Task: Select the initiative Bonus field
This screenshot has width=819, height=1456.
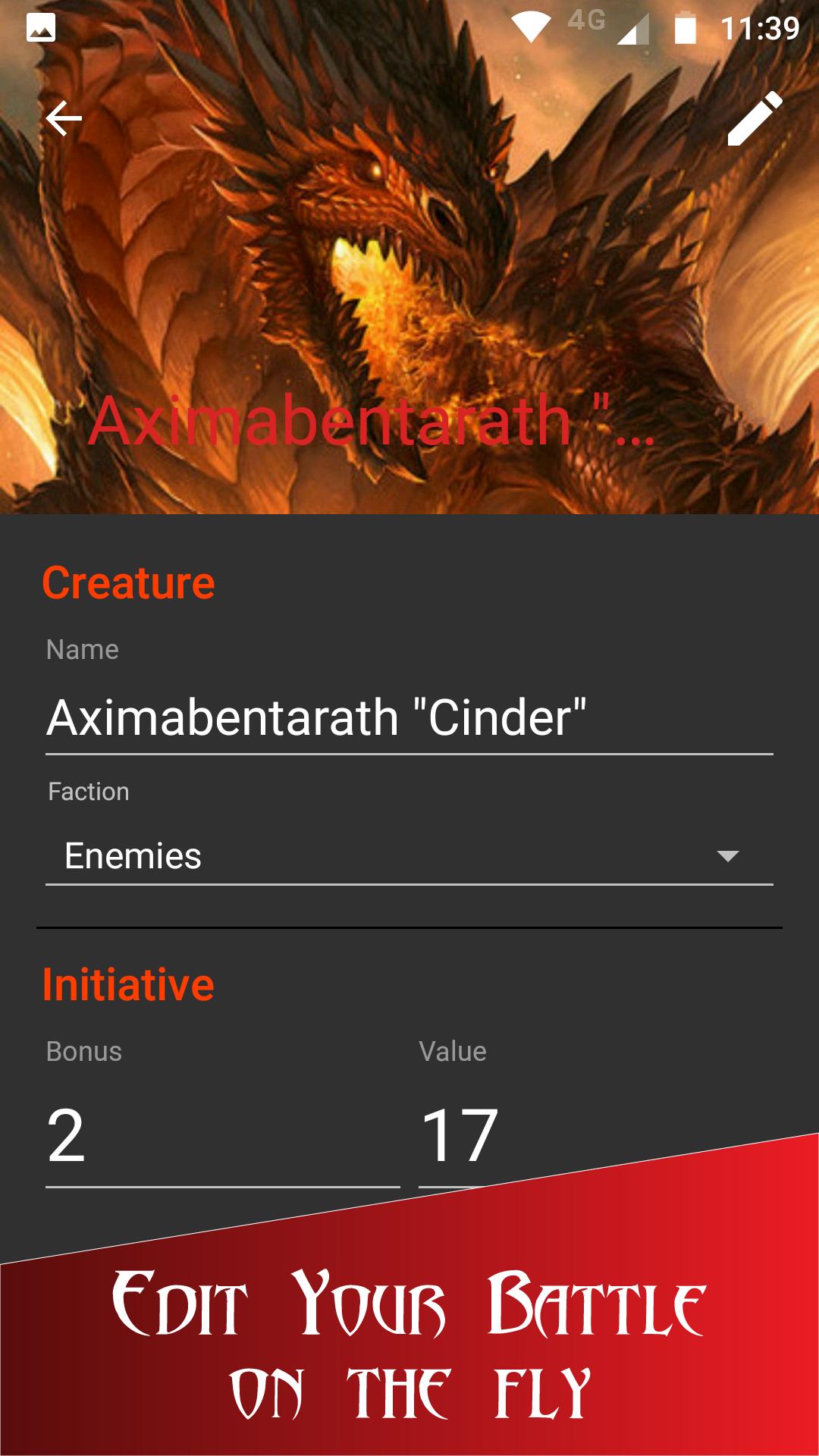Action: (221, 1135)
